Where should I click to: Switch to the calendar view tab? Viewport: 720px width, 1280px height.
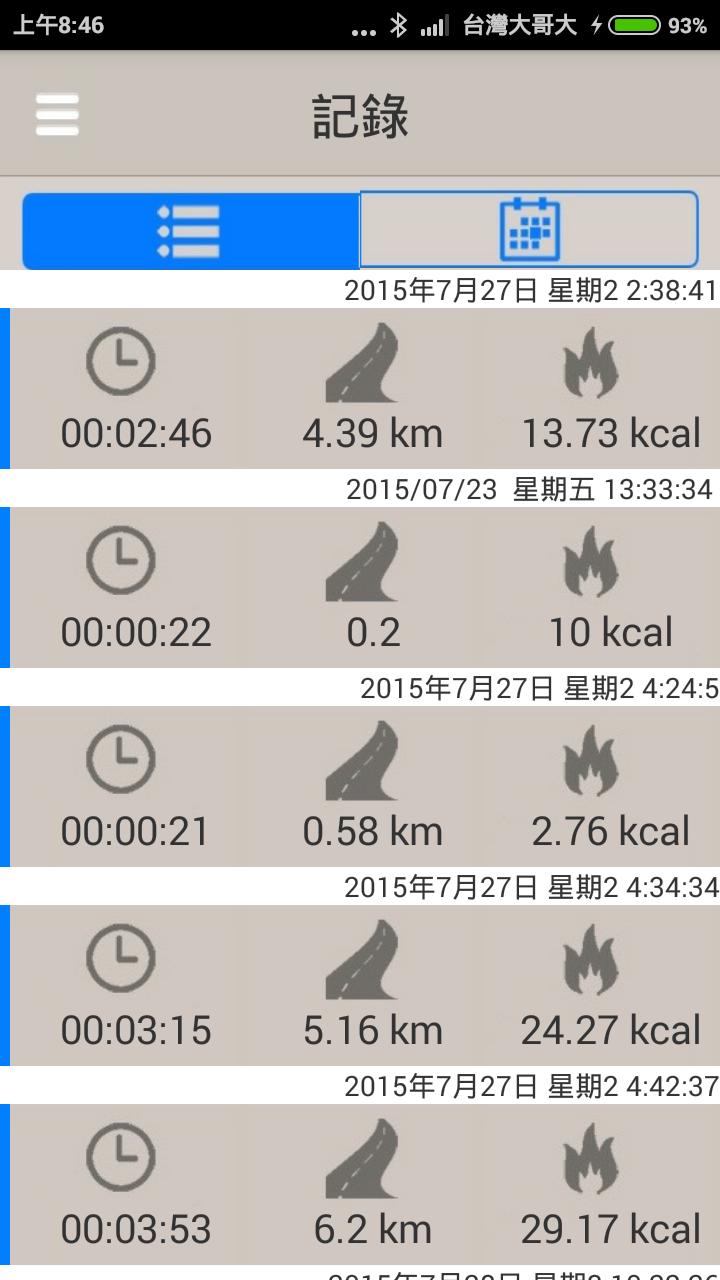point(529,231)
